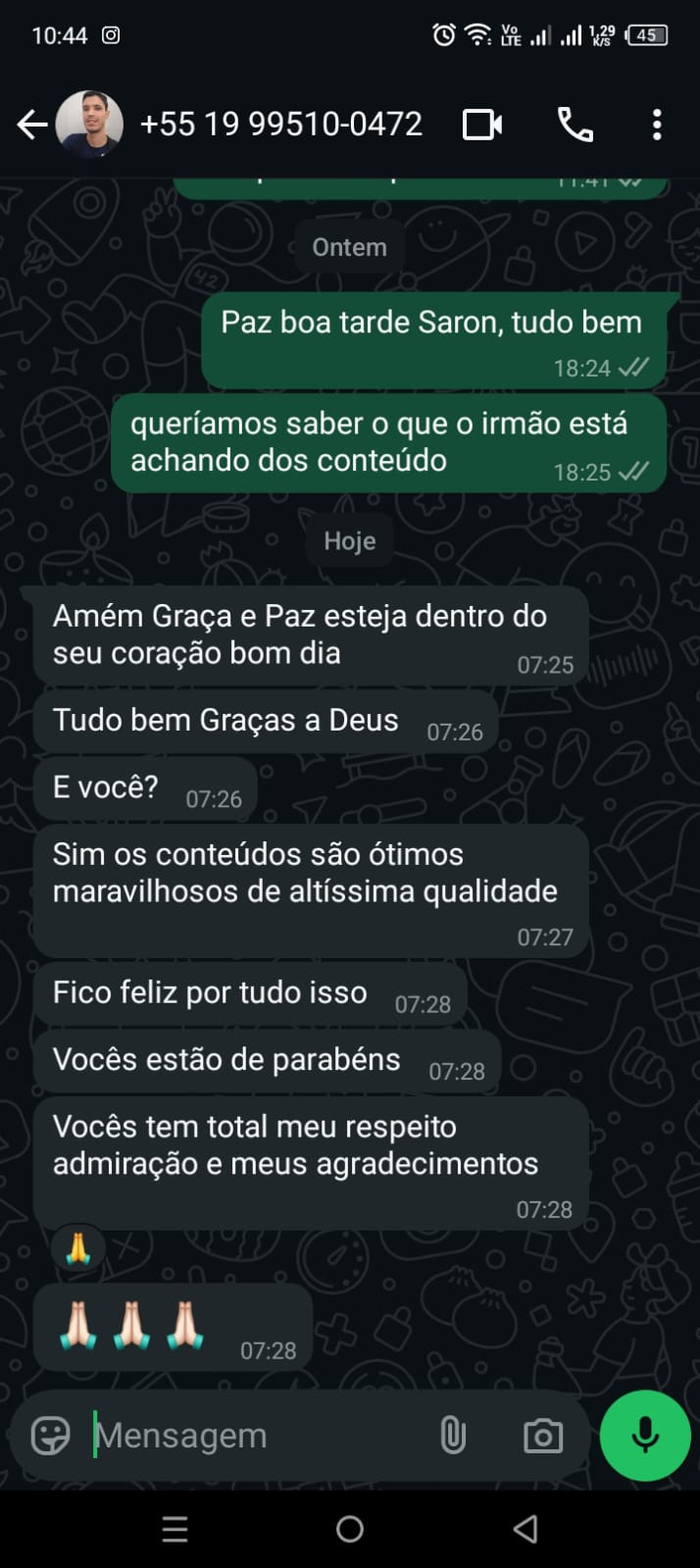Start a voice call
700x1568 pixels.
coord(575,125)
